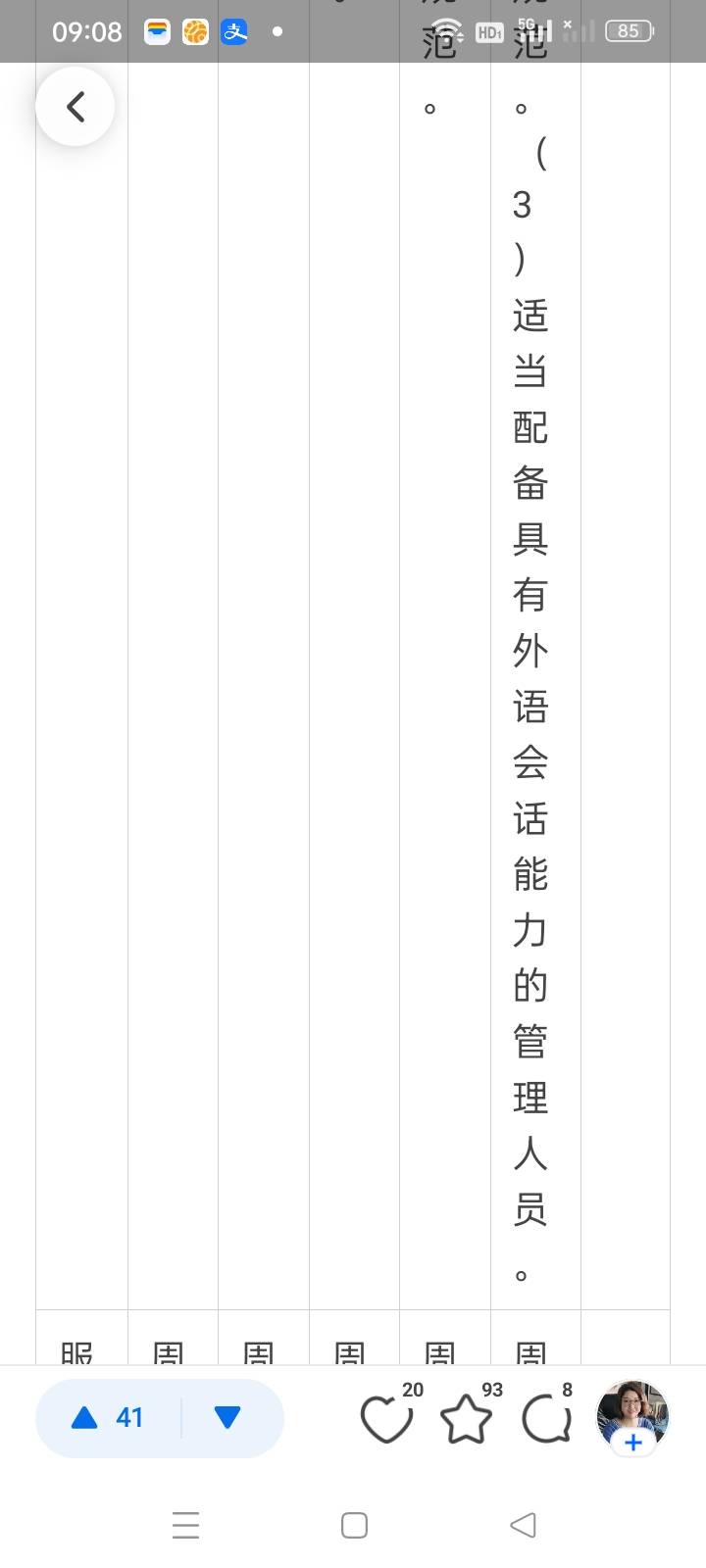Tap the heart icon to like

386,1419
